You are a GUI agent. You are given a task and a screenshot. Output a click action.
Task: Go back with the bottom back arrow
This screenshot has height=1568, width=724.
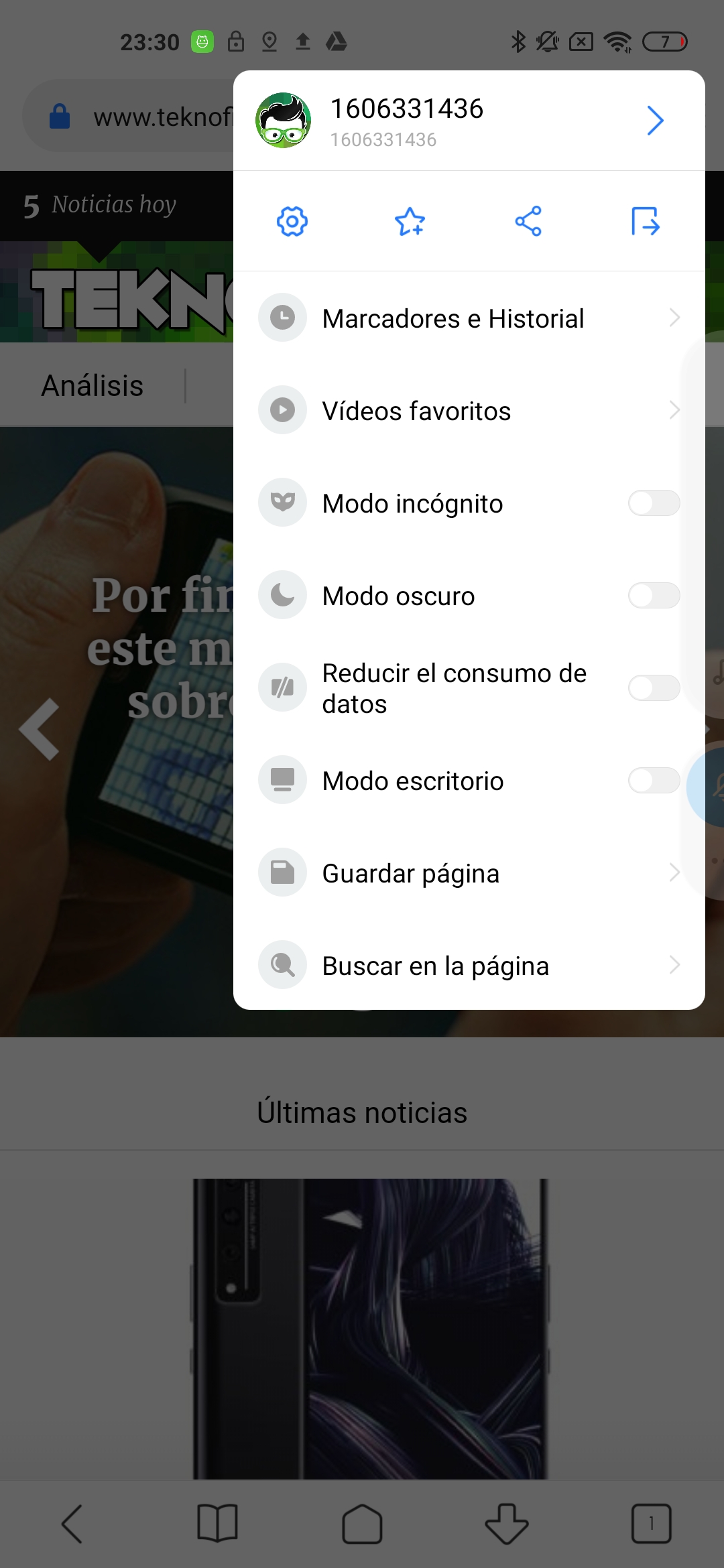pos(72,1524)
